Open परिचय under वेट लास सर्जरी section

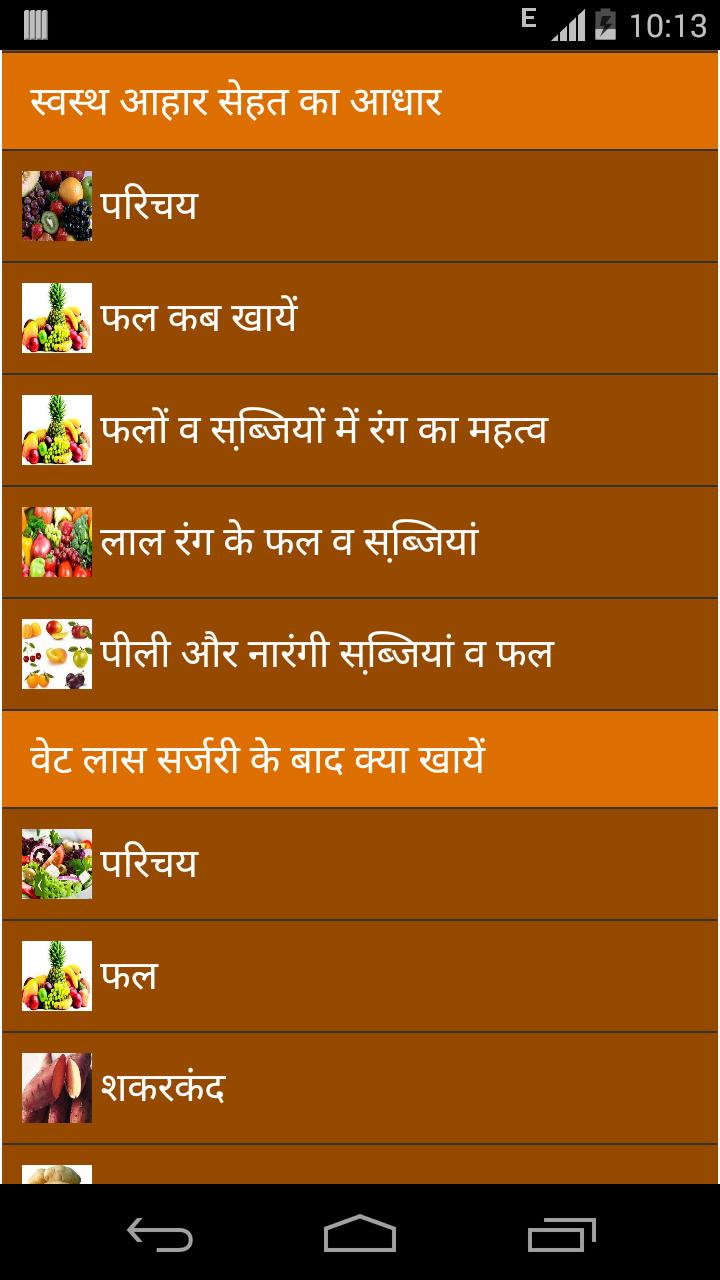tap(360, 864)
